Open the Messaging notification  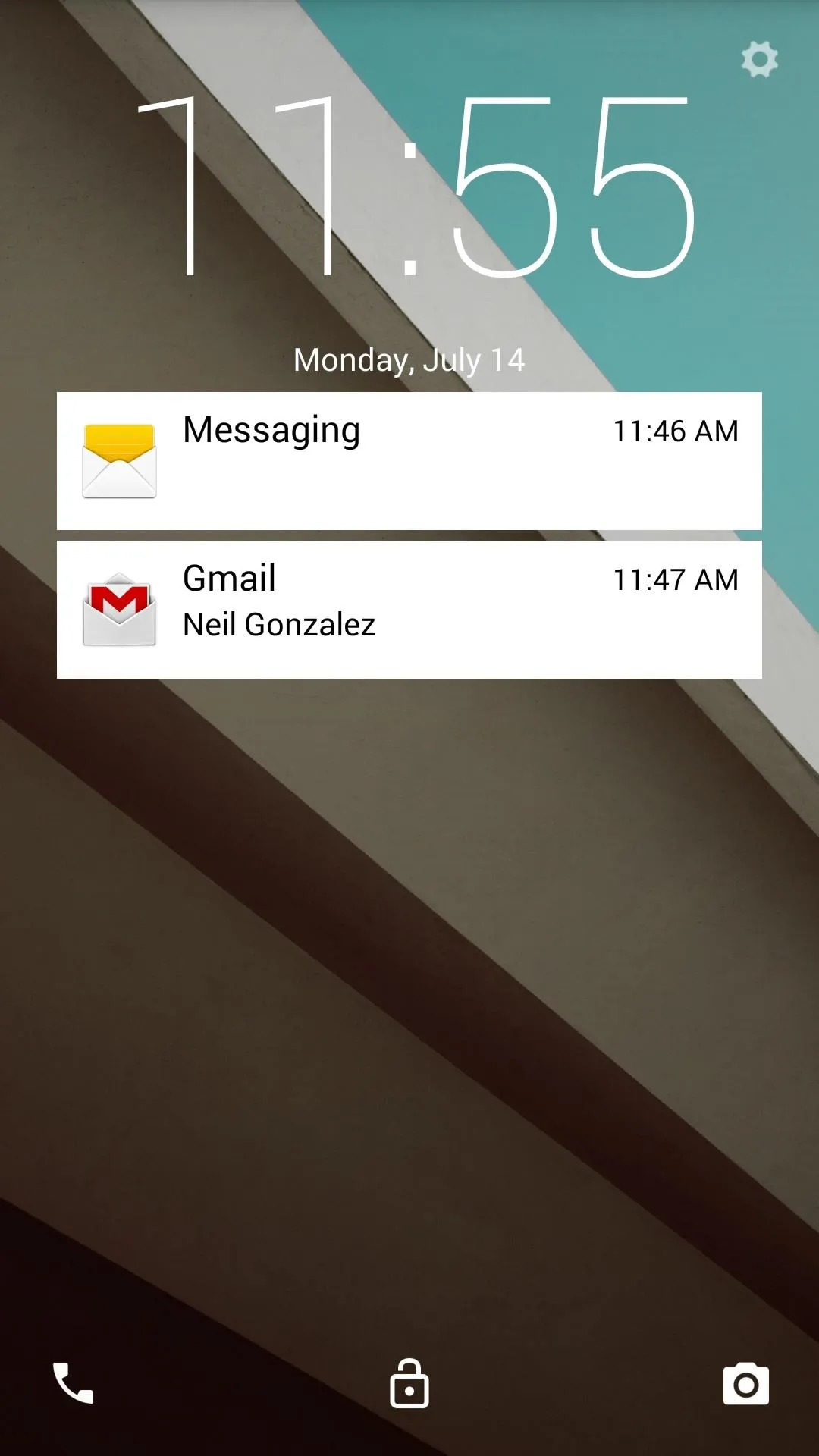tap(409, 461)
